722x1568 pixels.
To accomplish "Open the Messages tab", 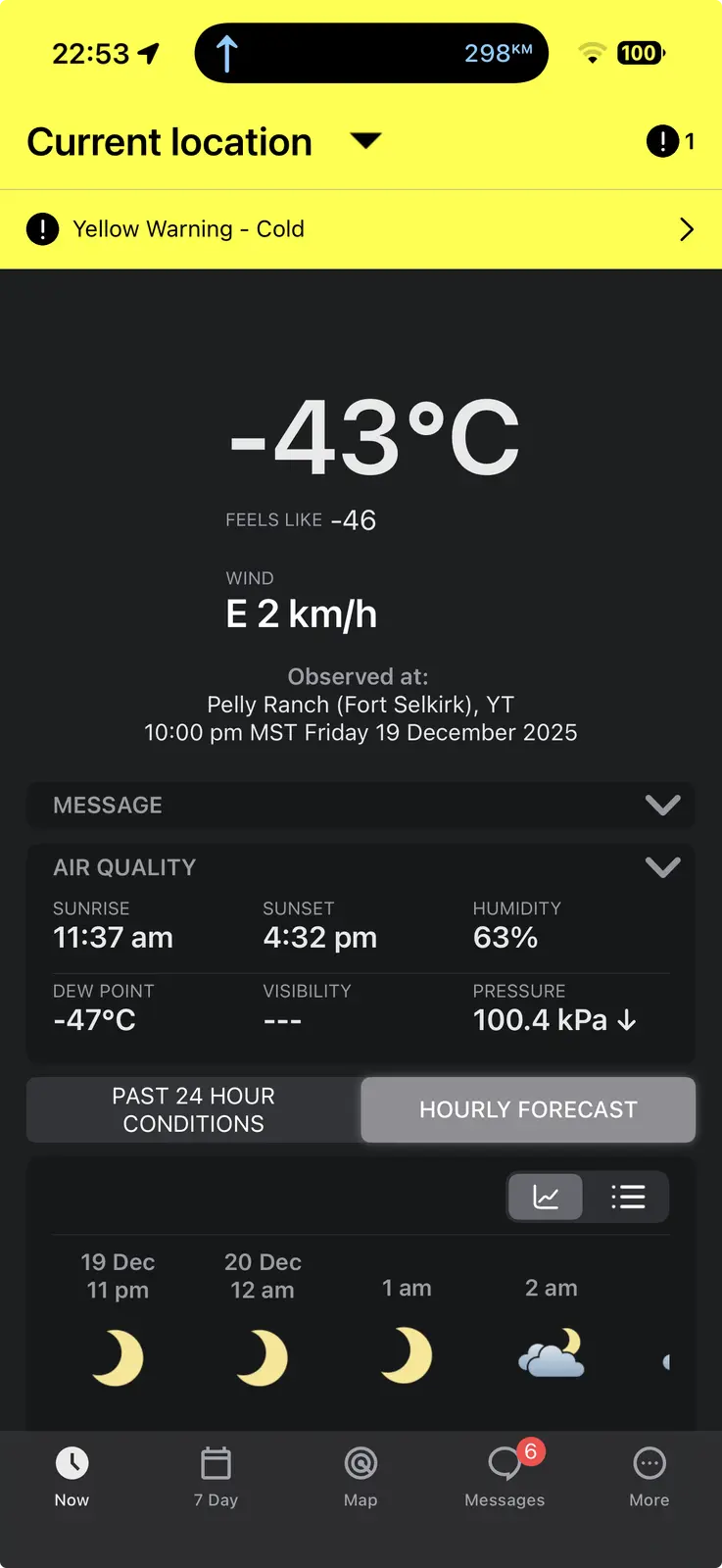I will click(x=505, y=1476).
